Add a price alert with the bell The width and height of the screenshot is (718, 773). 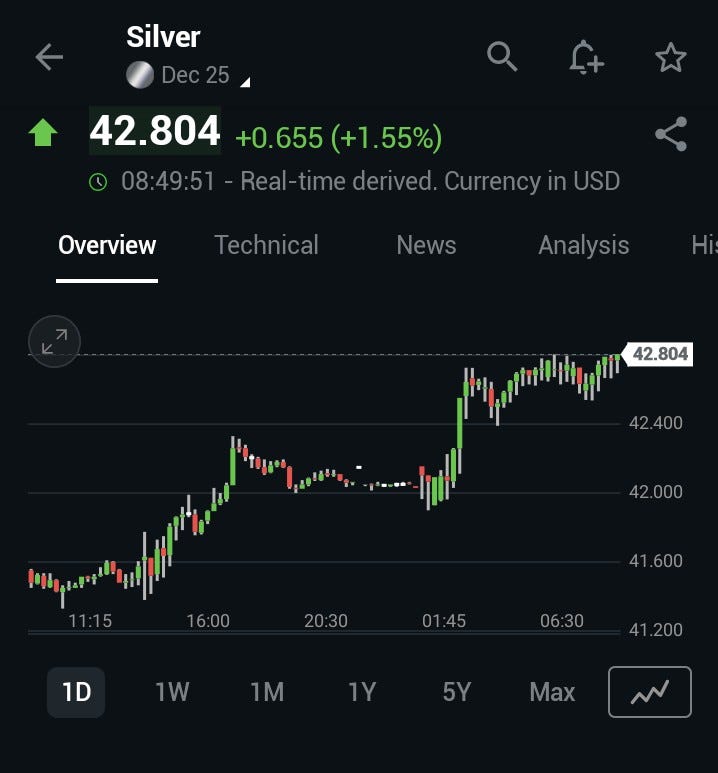point(586,58)
